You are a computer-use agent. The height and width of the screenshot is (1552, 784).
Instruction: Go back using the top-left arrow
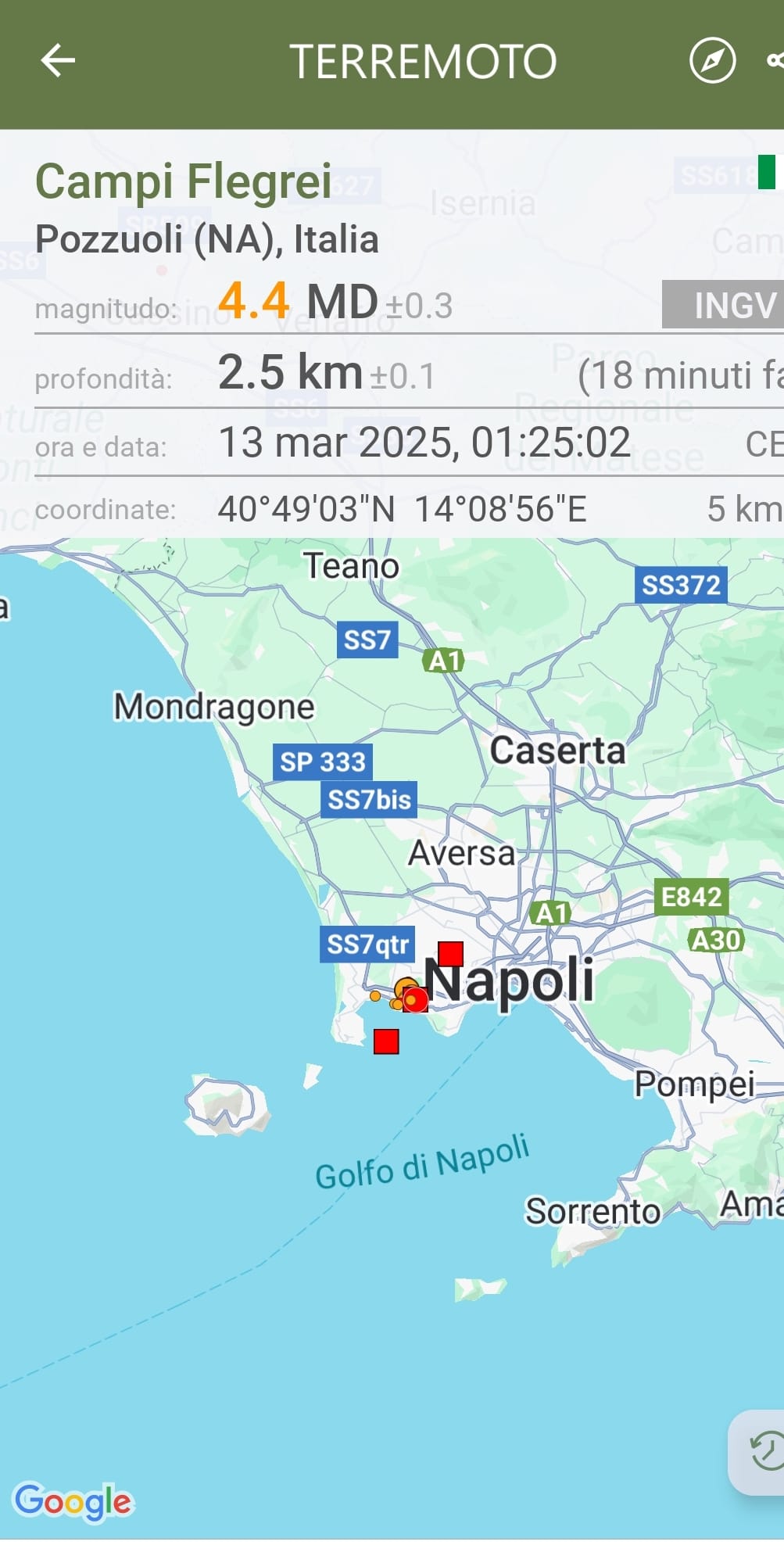[x=58, y=60]
